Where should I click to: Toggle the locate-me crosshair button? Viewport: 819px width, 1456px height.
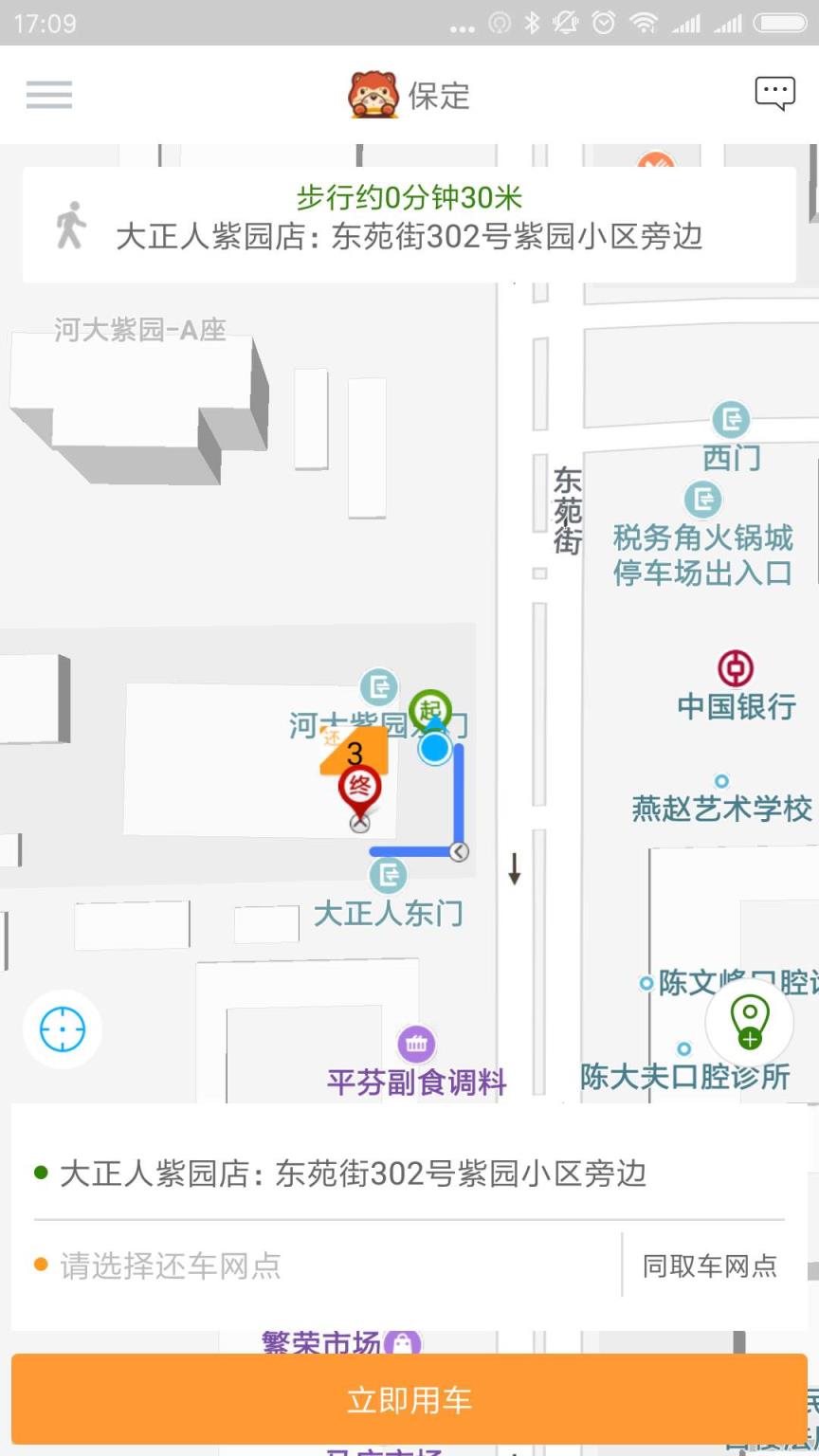click(x=61, y=1028)
